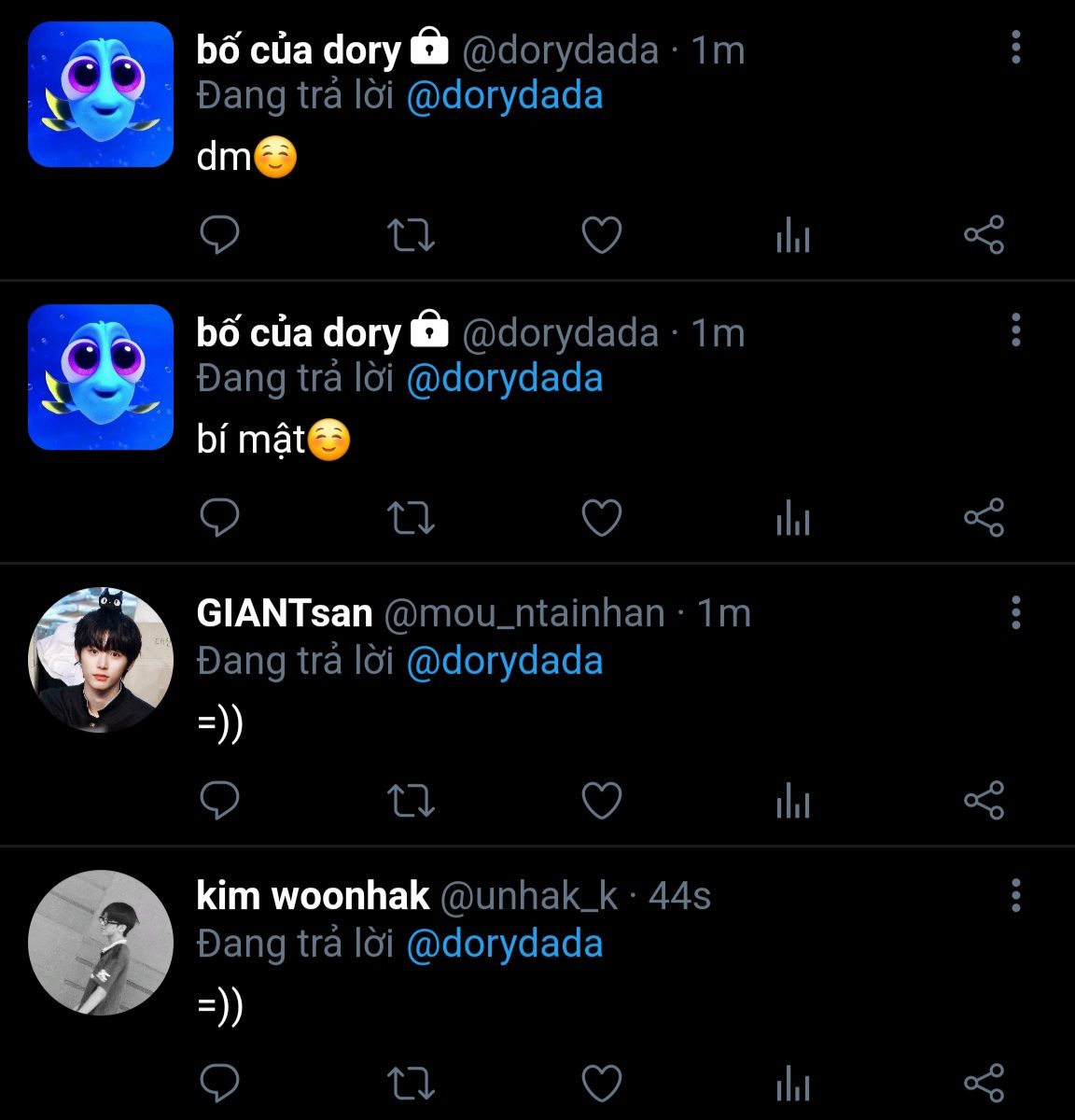The width and height of the screenshot is (1075, 1120).
Task: Like the "bí mật" tweet
Action: [602, 517]
